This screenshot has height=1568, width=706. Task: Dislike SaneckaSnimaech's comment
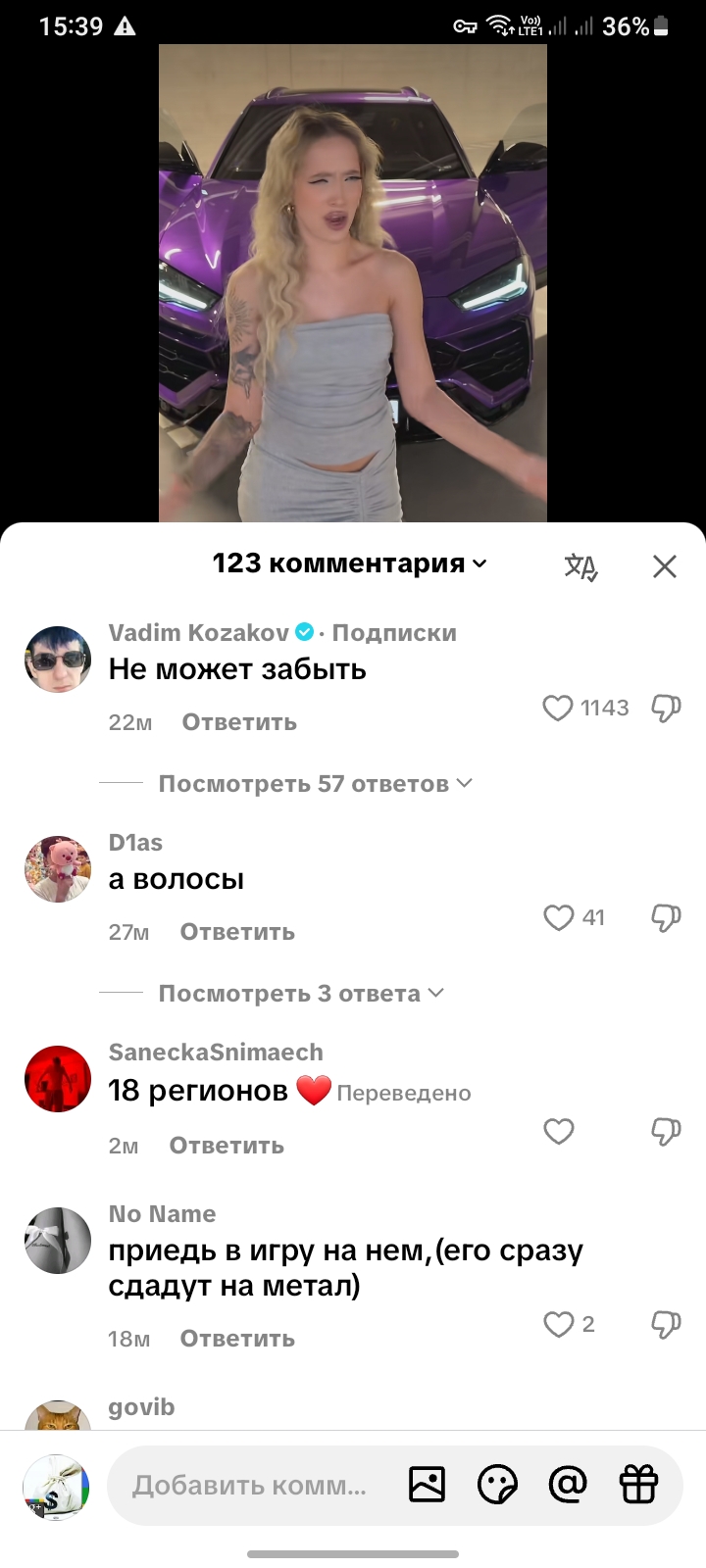(x=666, y=1131)
